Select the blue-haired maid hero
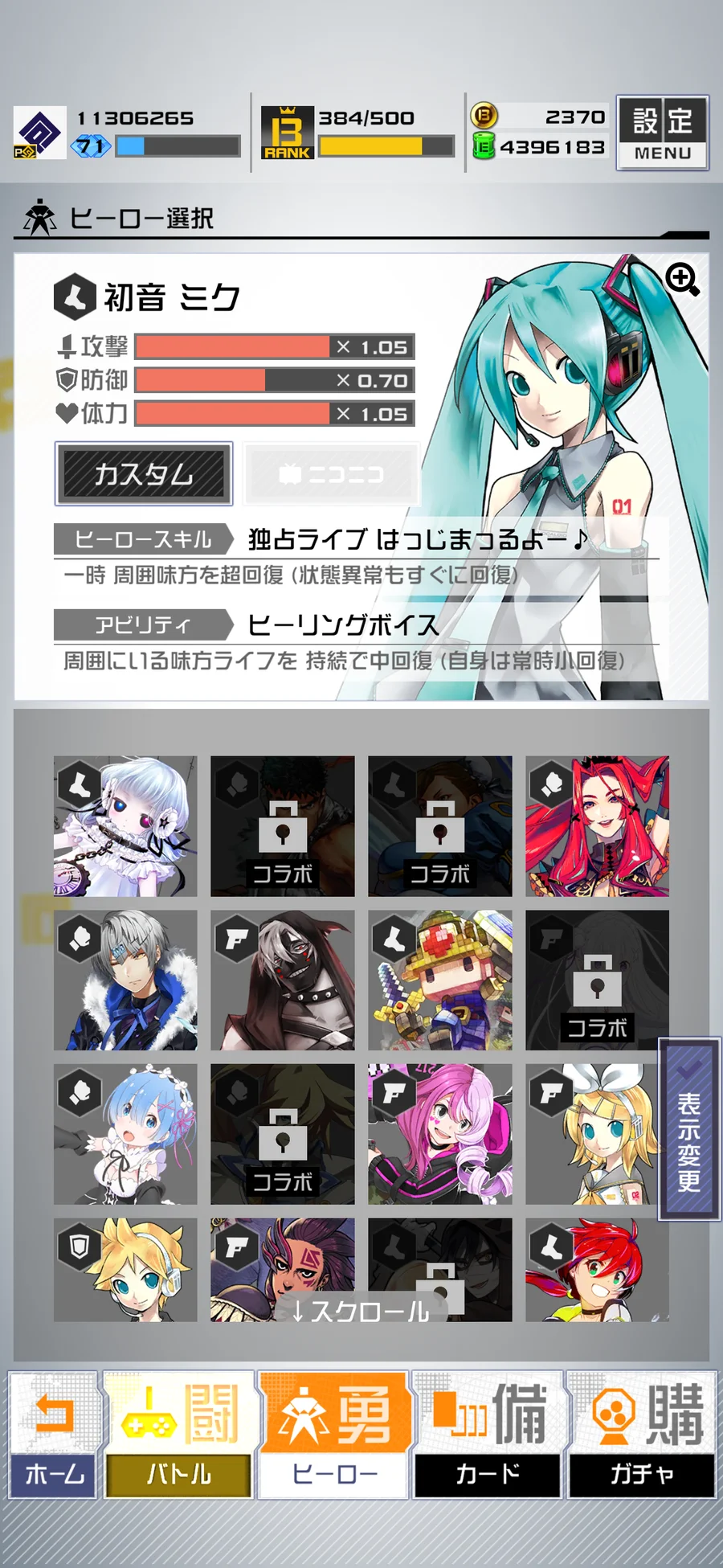Screen dimensions: 723x1568 coord(125,1134)
